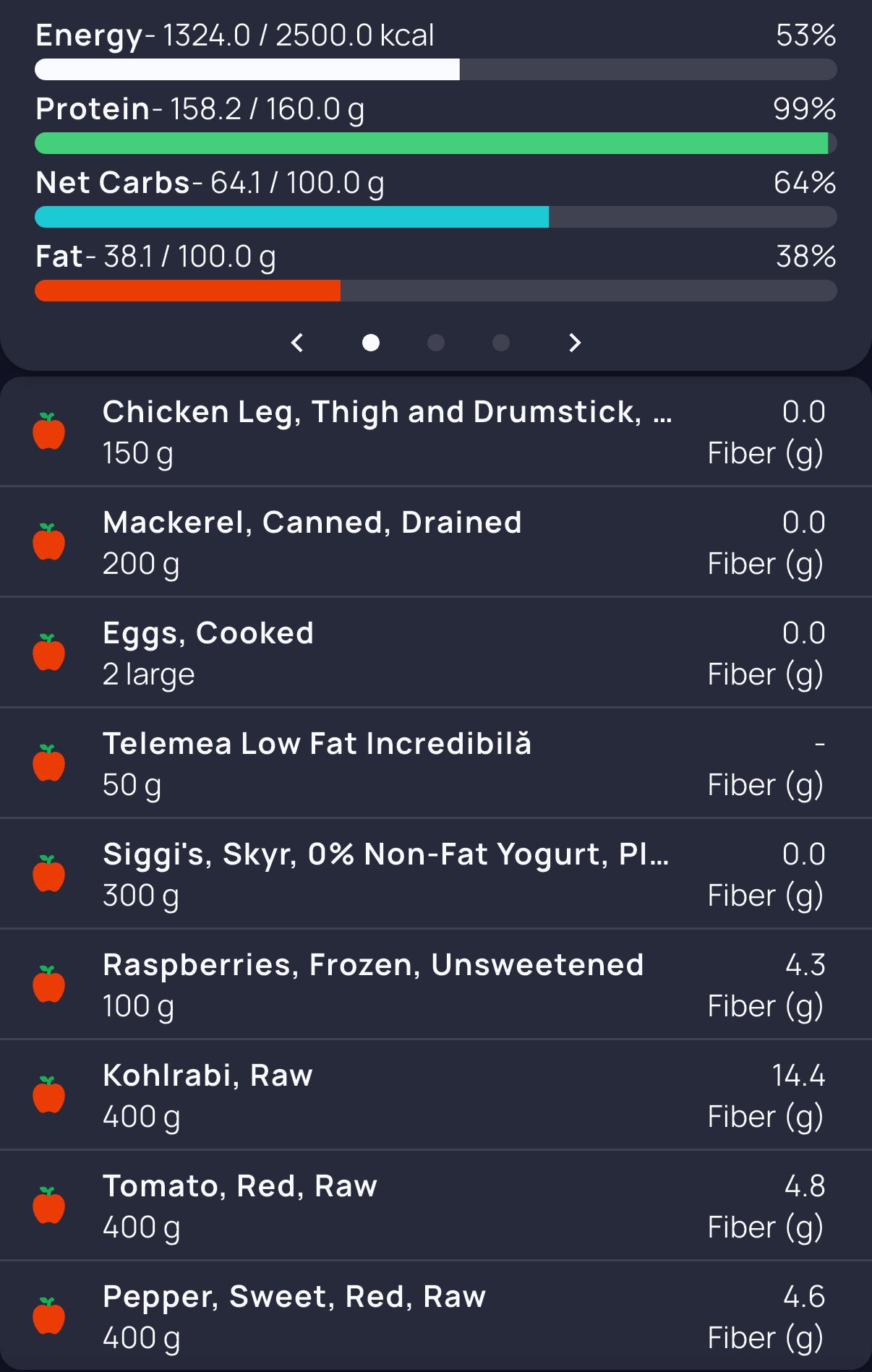Open the Chicken Leg, Thigh and Drumstick entry
The image size is (872, 1372).
tap(436, 432)
